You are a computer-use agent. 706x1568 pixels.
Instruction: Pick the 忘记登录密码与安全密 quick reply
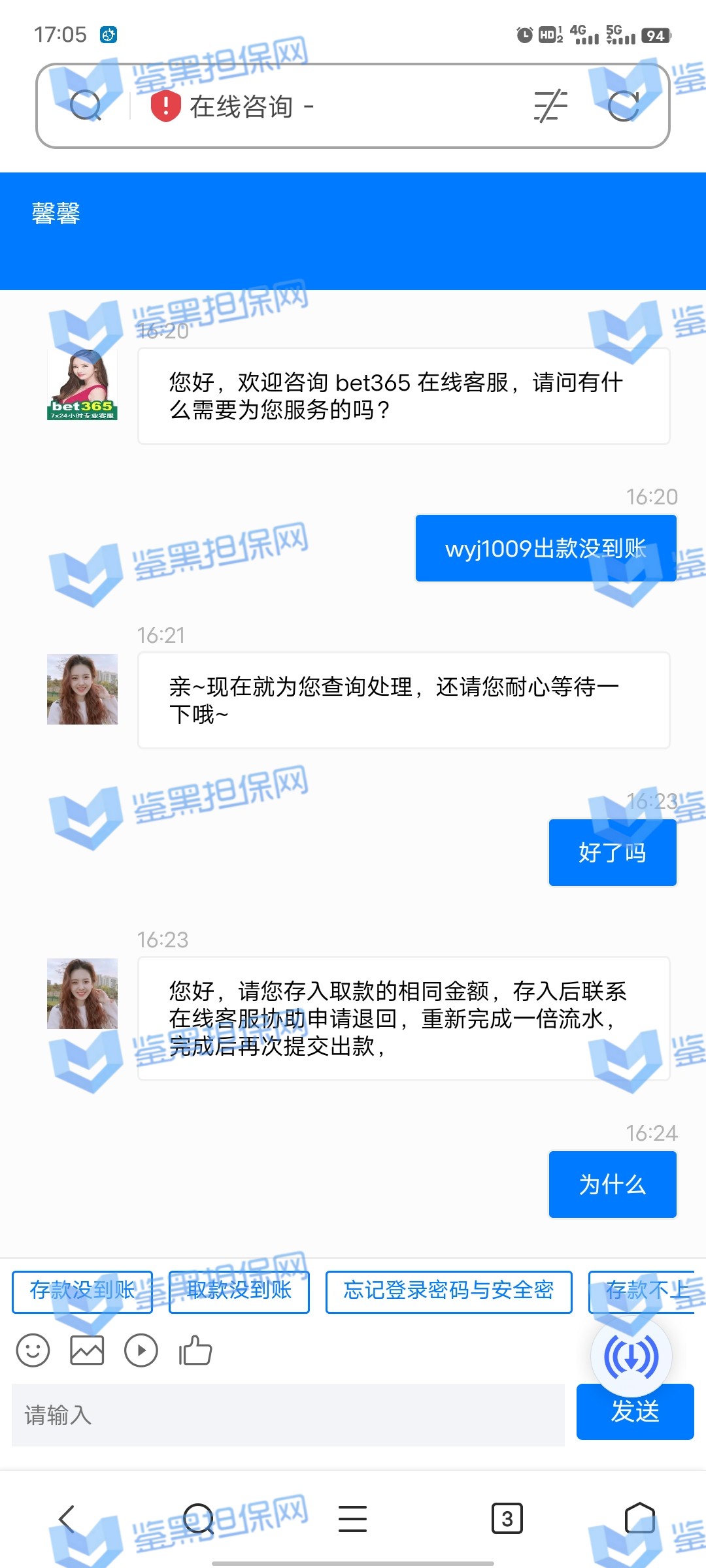pos(449,1292)
